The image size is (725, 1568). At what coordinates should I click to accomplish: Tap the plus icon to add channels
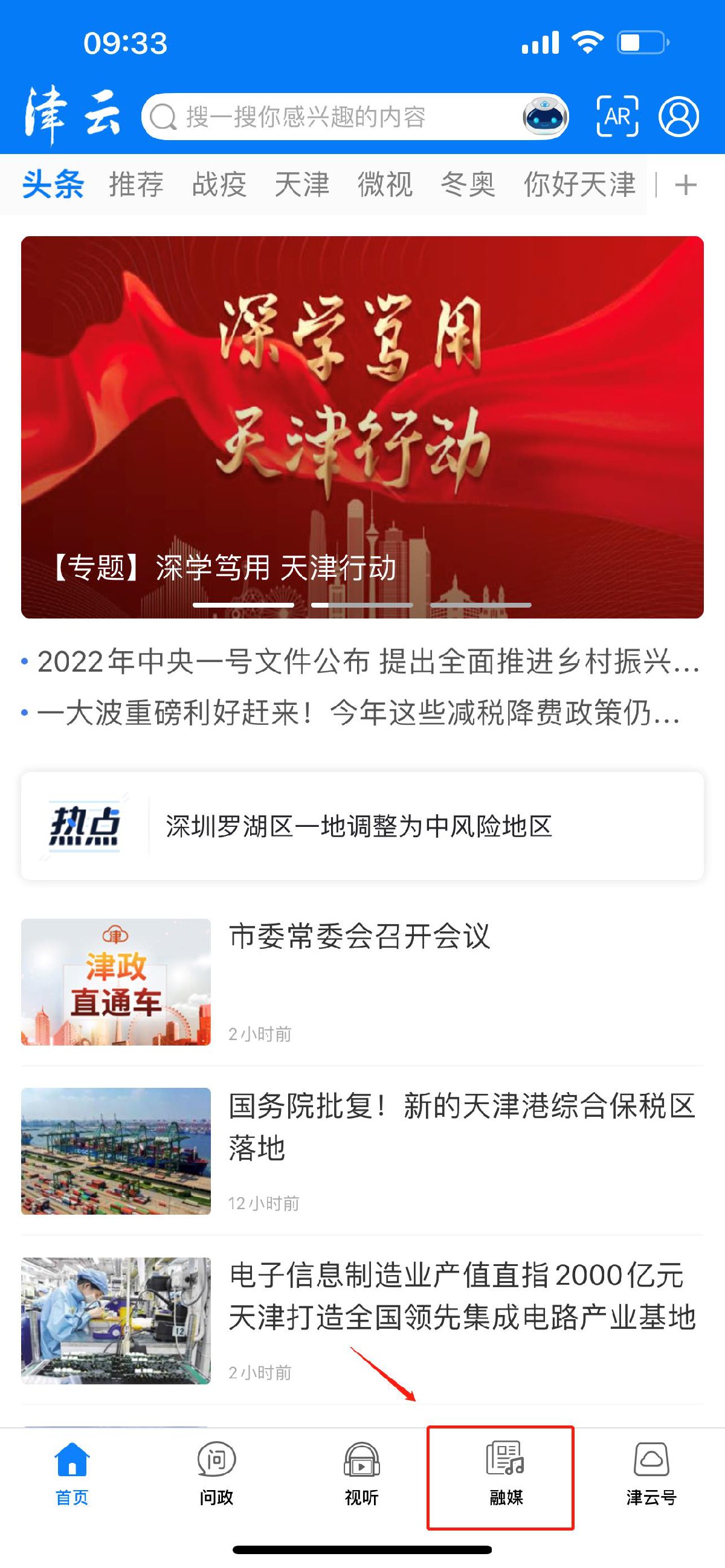(x=686, y=185)
